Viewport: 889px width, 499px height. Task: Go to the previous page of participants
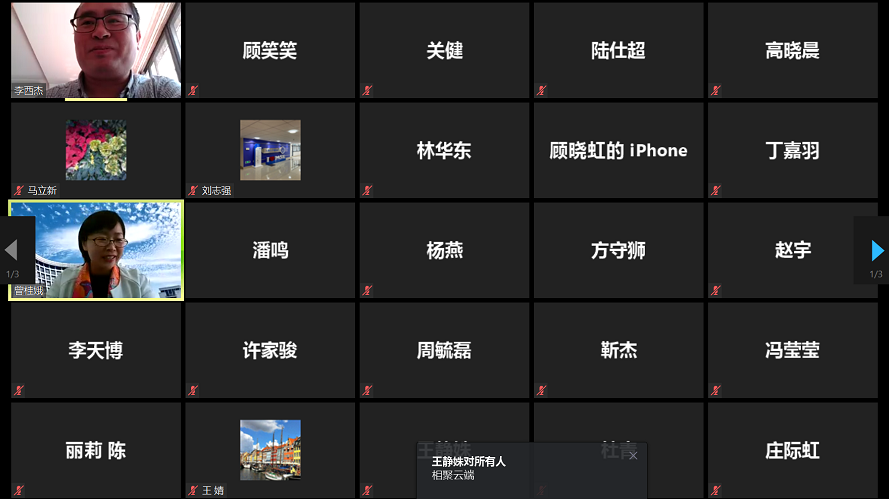[12, 250]
